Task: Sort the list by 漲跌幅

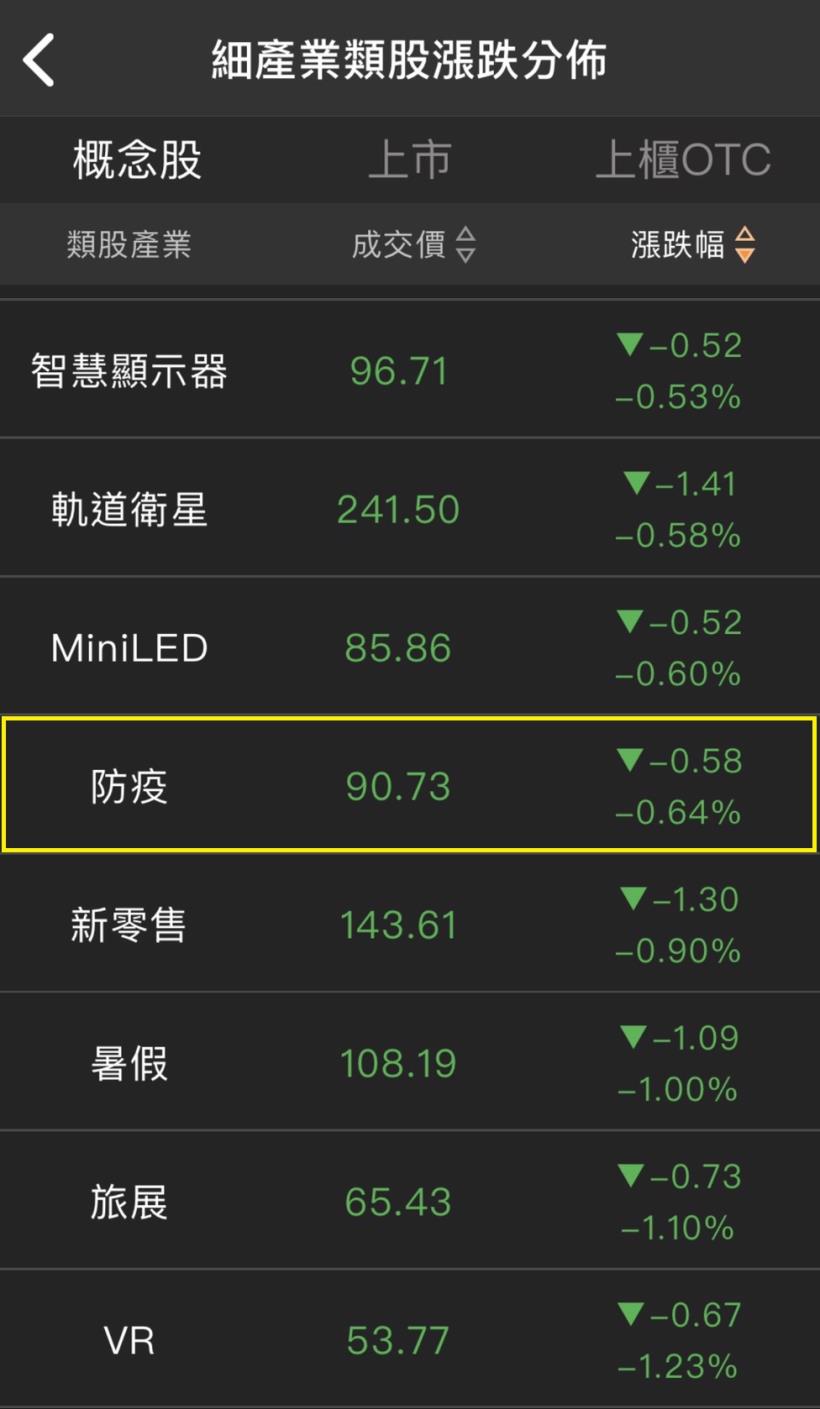Action: point(692,245)
